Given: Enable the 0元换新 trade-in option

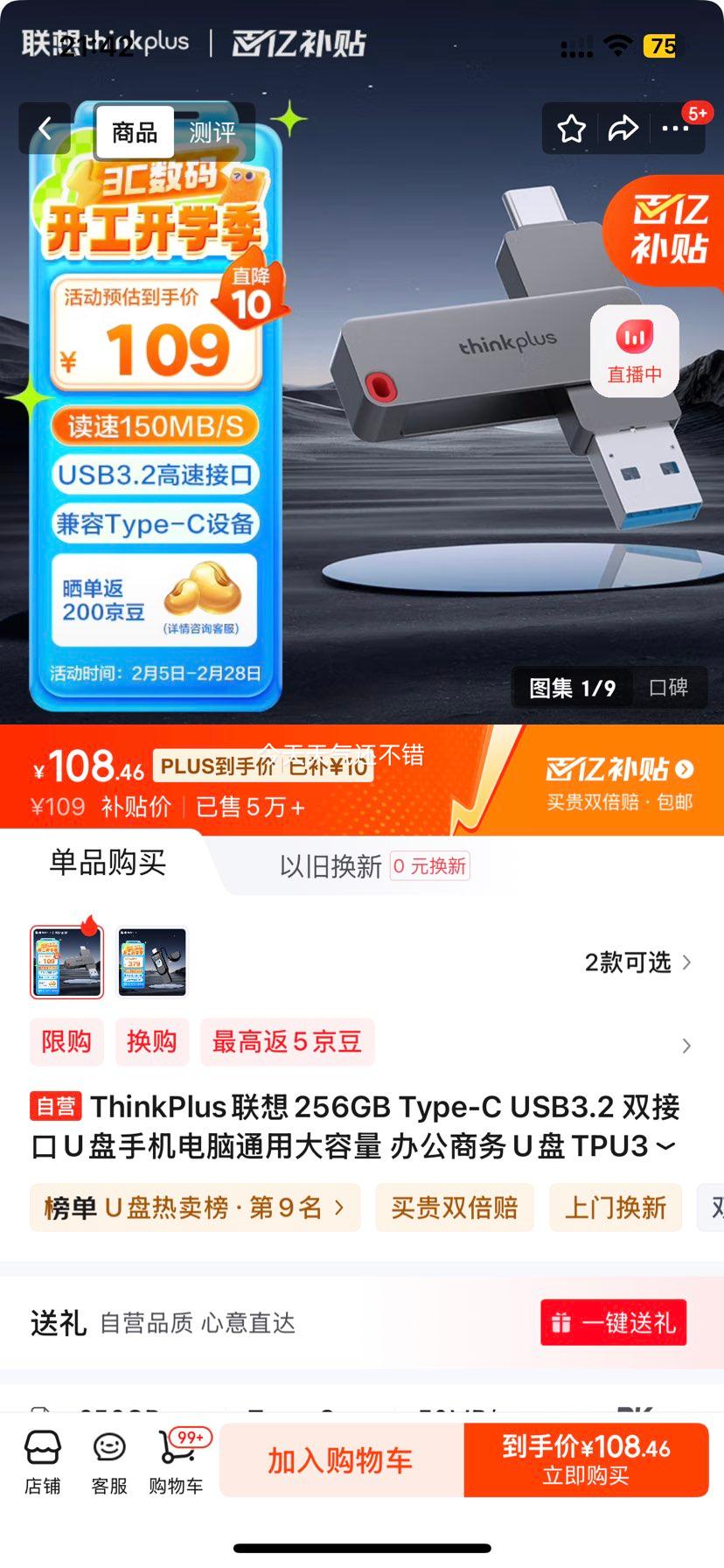Looking at the screenshot, I should pyautogui.click(x=429, y=866).
